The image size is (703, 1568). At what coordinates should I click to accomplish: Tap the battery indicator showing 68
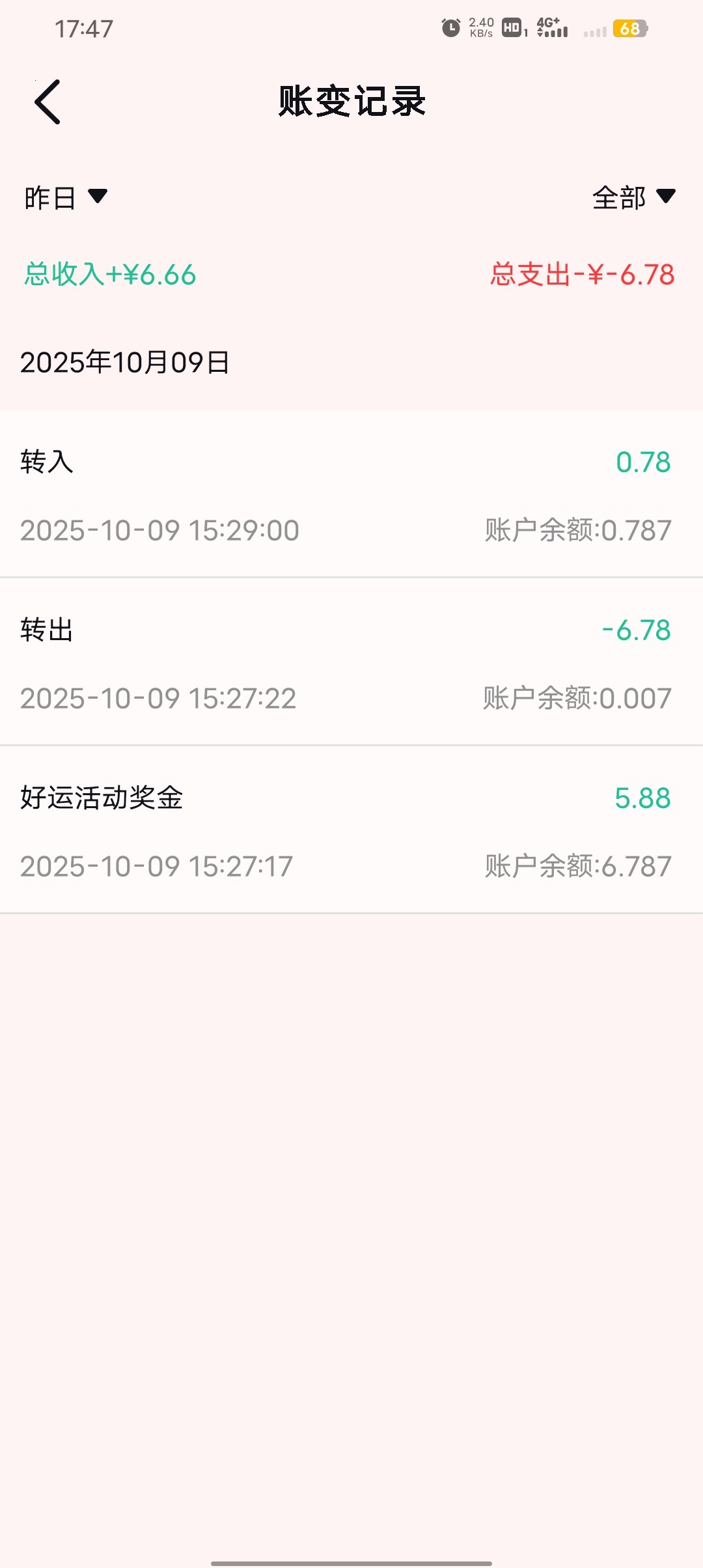pos(629,27)
